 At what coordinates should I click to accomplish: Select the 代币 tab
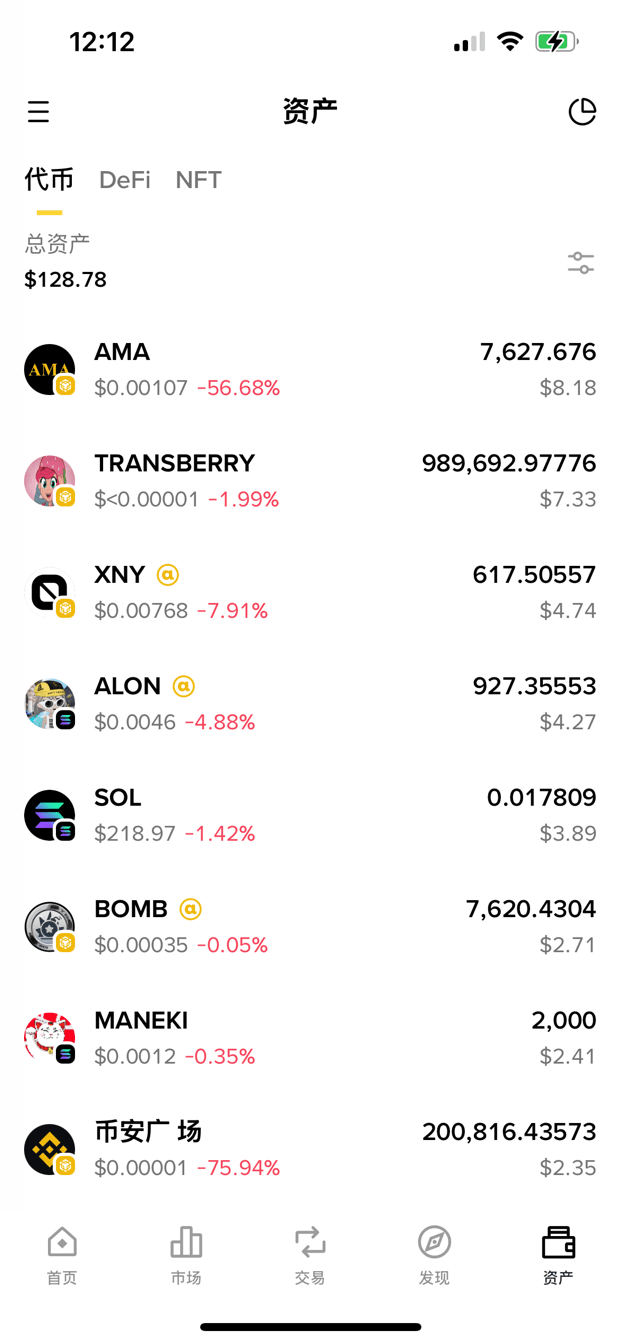coord(49,180)
